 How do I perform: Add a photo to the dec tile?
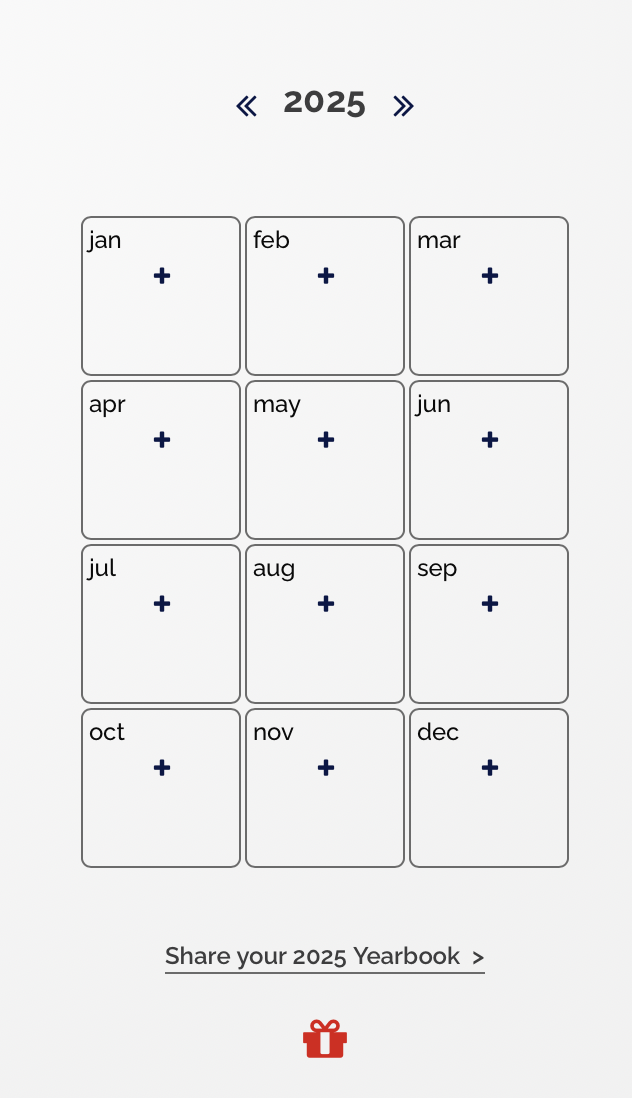(x=490, y=768)
